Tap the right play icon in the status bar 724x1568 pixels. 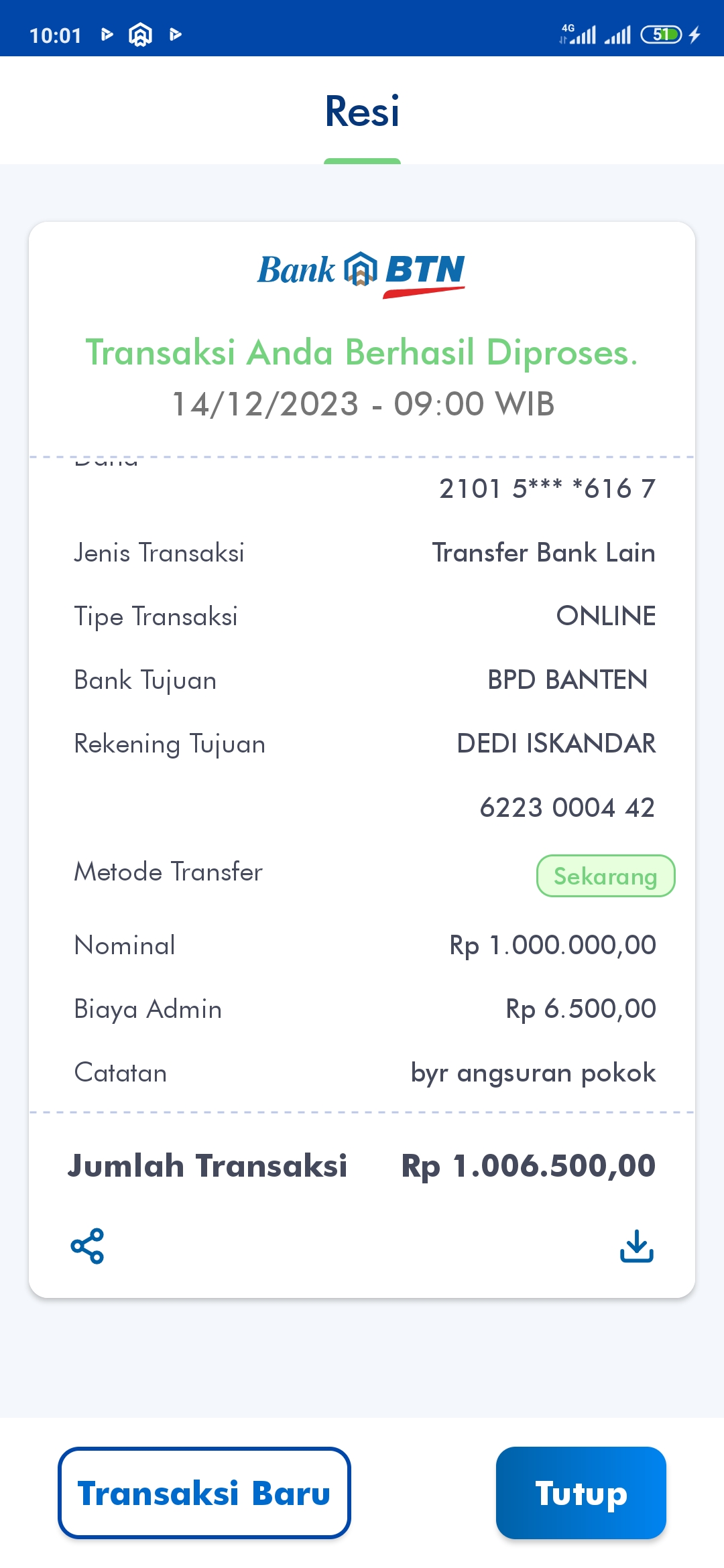[174, 35]
